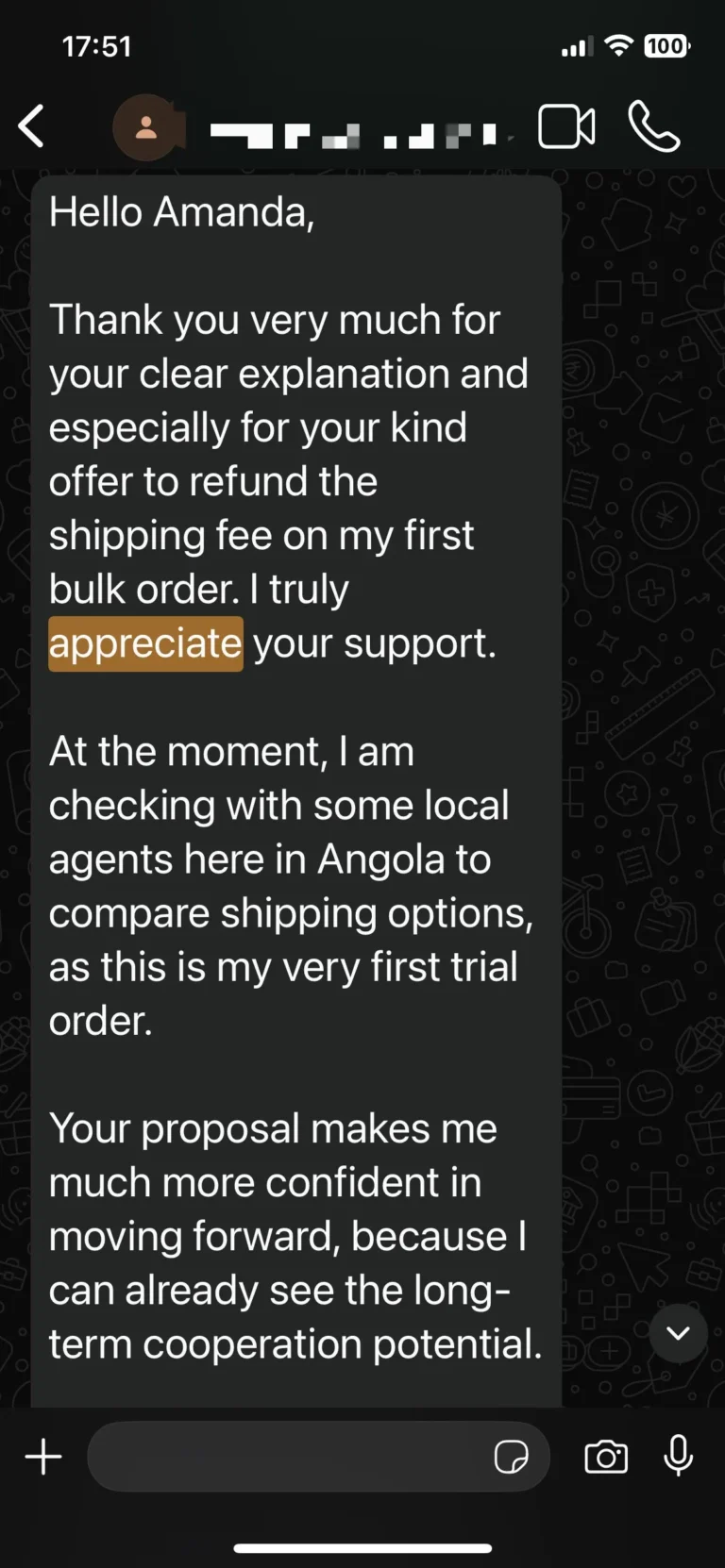Viewport: 725px width, 1568px height.
Task: Tap the home indicator bar at bottom
Action: pyautogui.click(x=362, y=1545)
